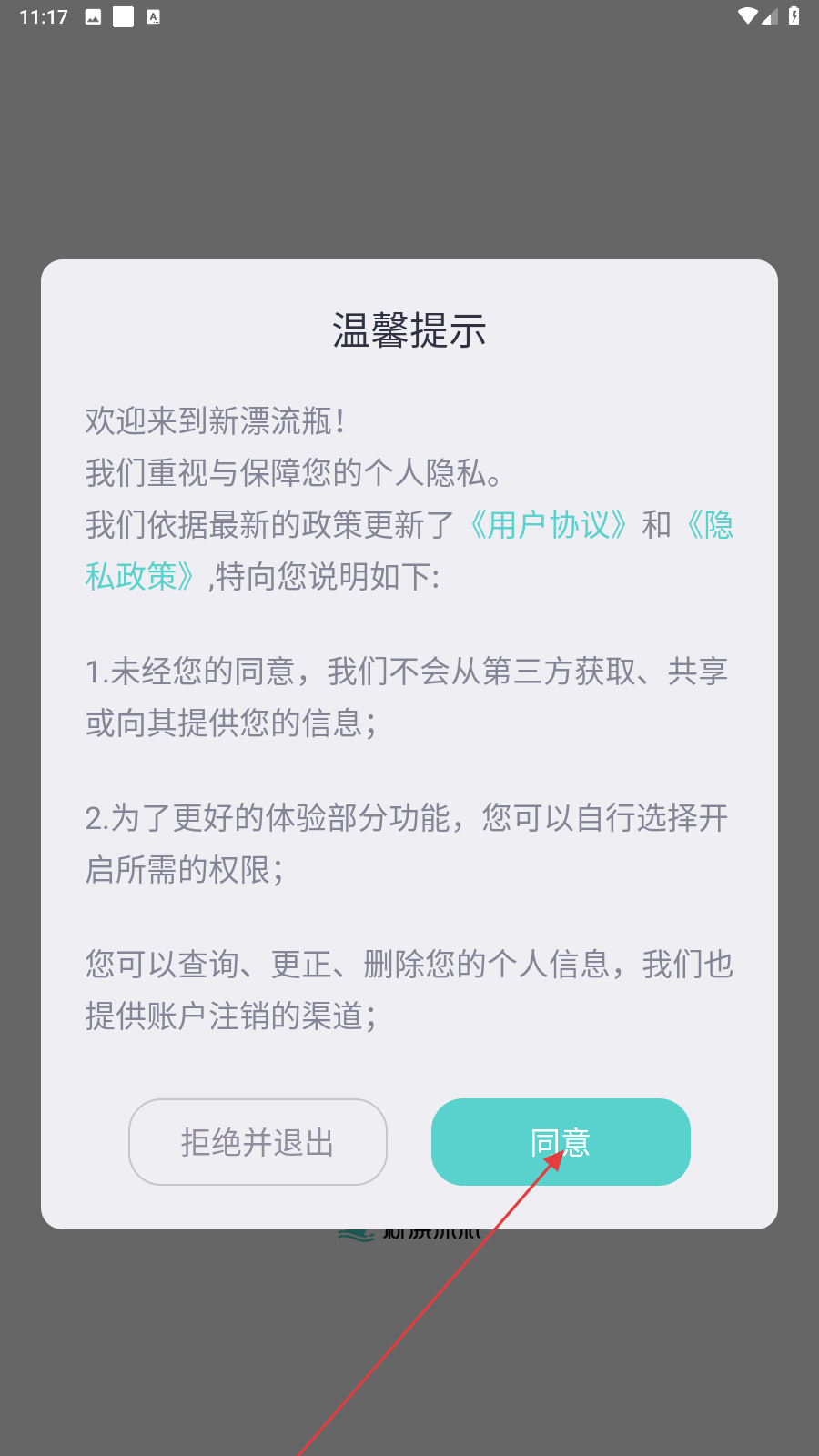Open the 《用户协议》 link
This screenshot has height=1456, width=819.
click(548, 525)
